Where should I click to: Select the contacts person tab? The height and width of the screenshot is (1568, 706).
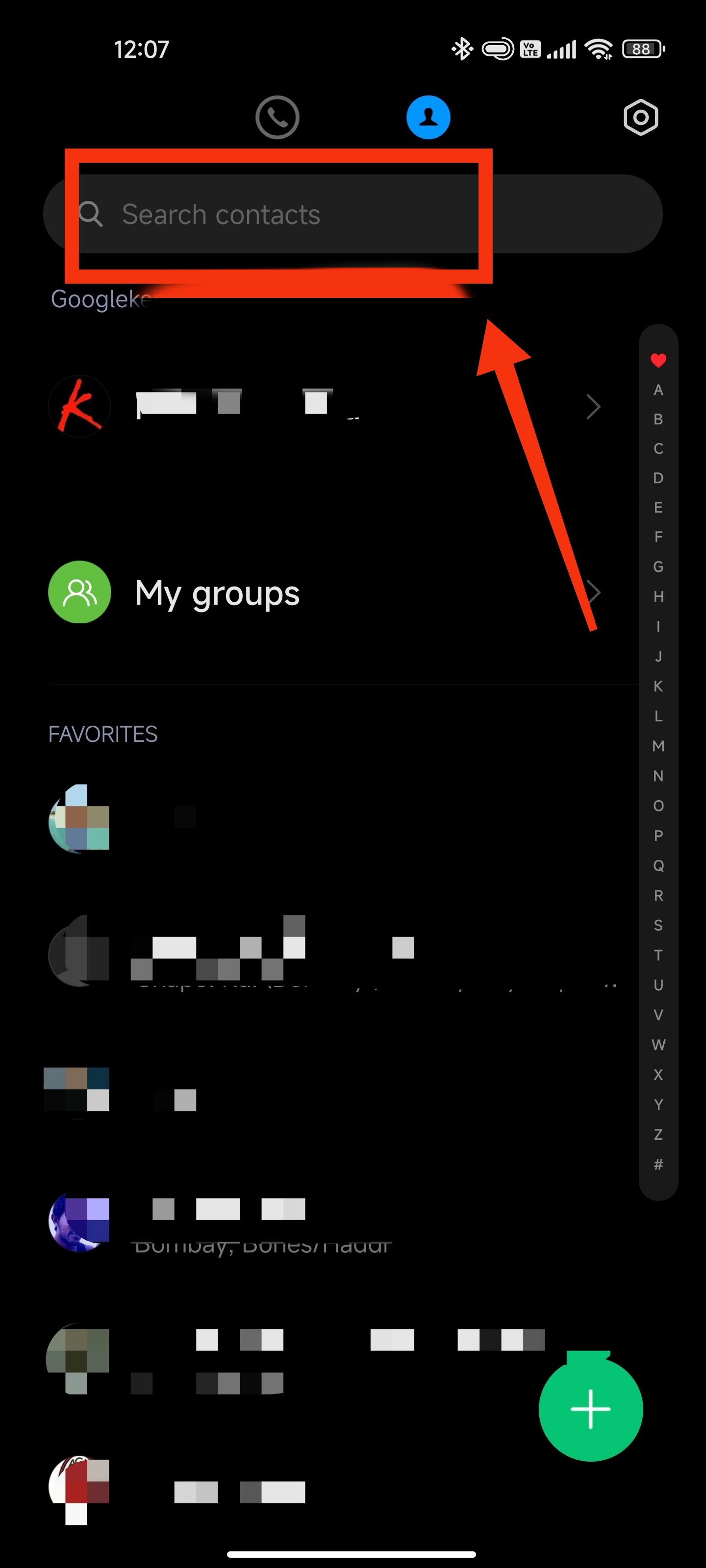428,117
